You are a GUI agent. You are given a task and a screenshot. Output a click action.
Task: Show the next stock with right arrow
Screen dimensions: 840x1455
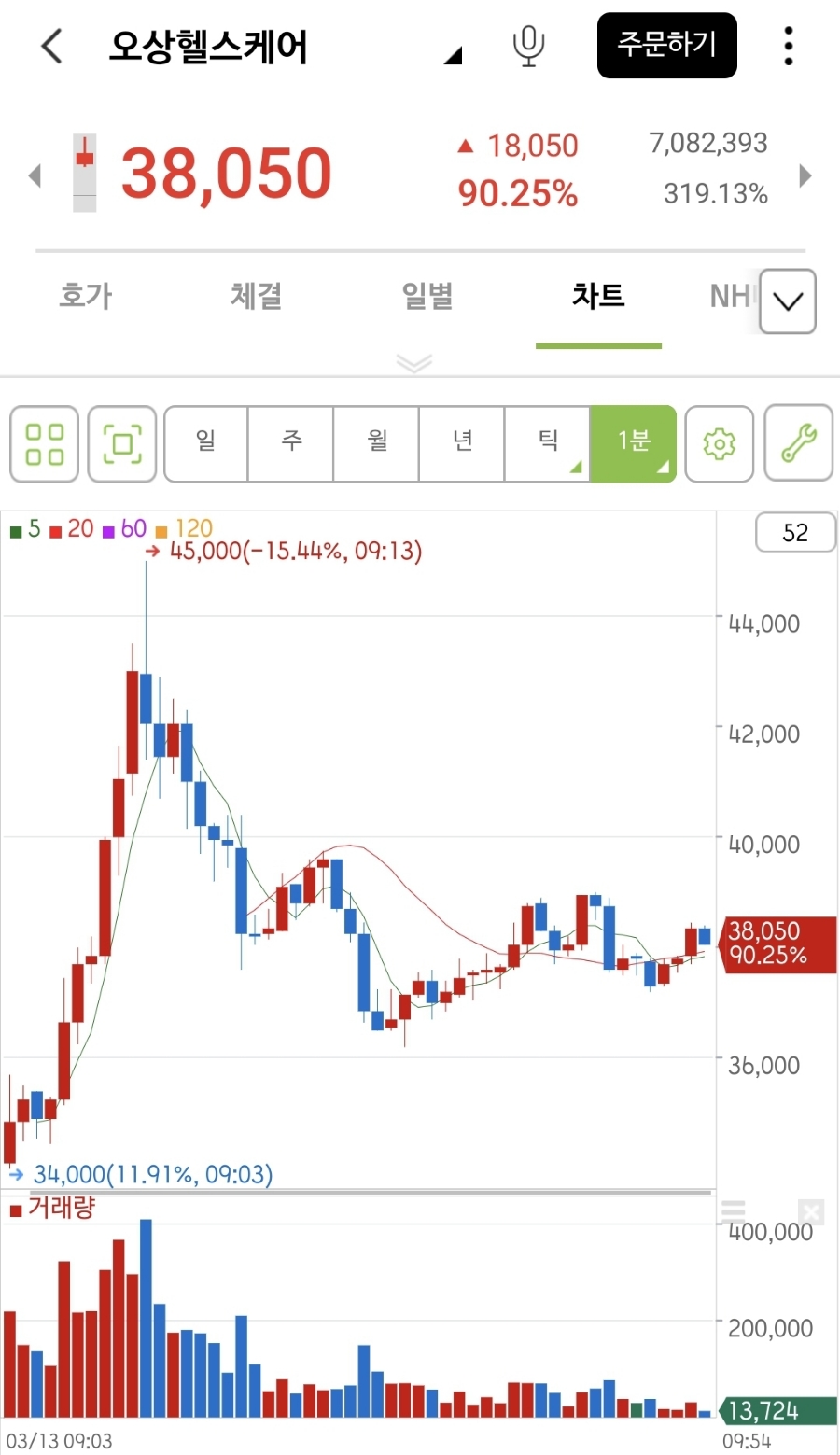click(x=805, y=175)
